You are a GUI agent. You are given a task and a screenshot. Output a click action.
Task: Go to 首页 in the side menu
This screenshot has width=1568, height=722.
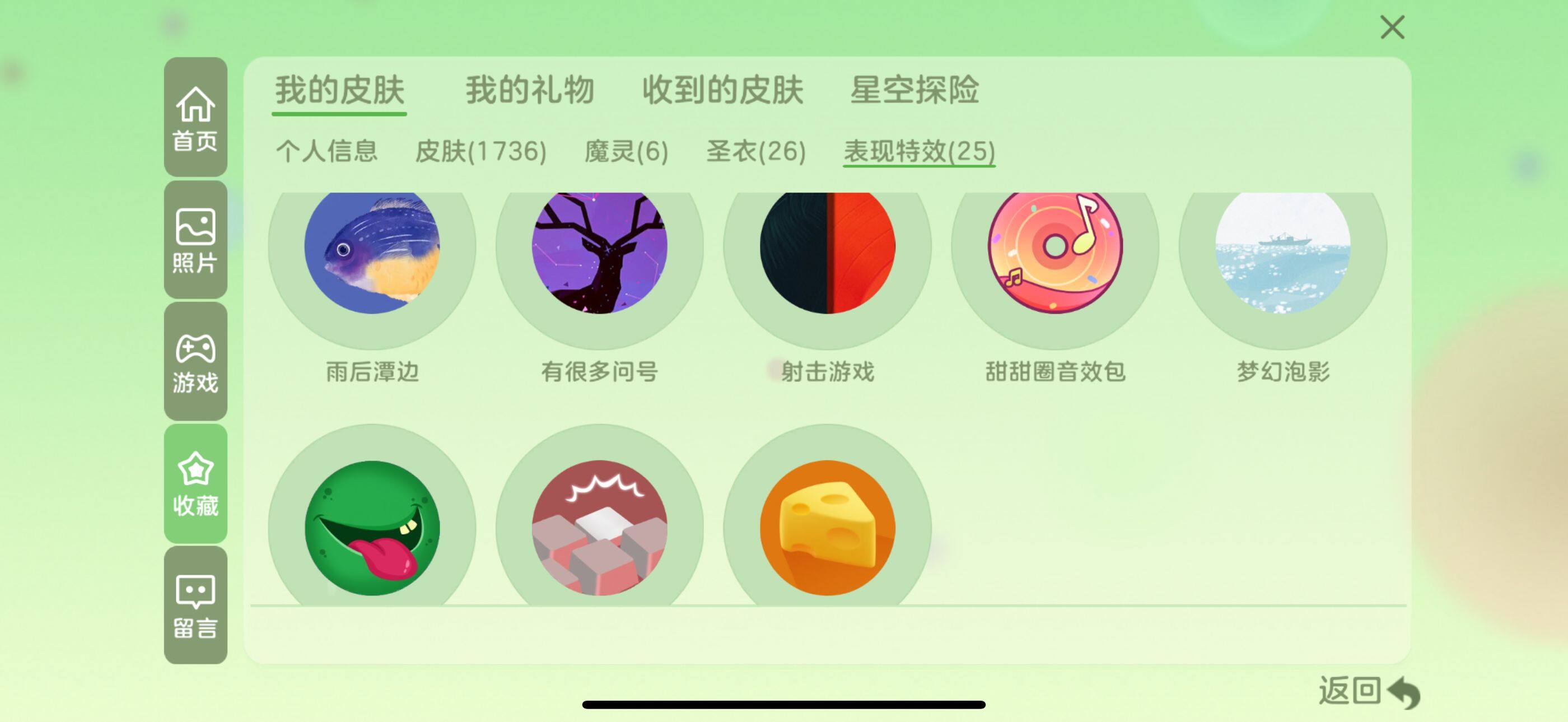tap(195, 118)
